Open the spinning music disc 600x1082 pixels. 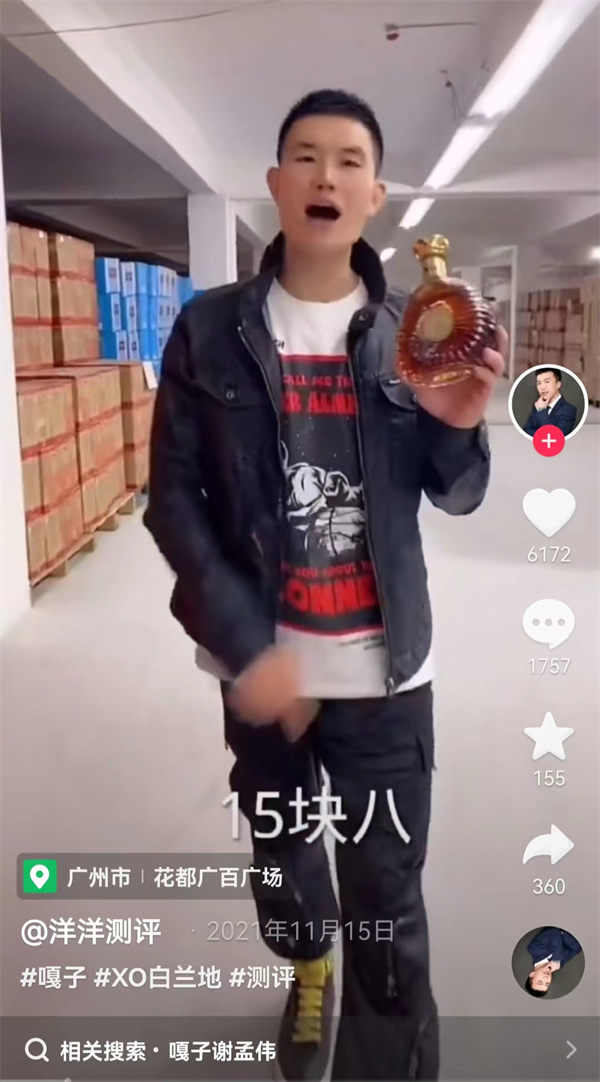click(x=548, y=962)
